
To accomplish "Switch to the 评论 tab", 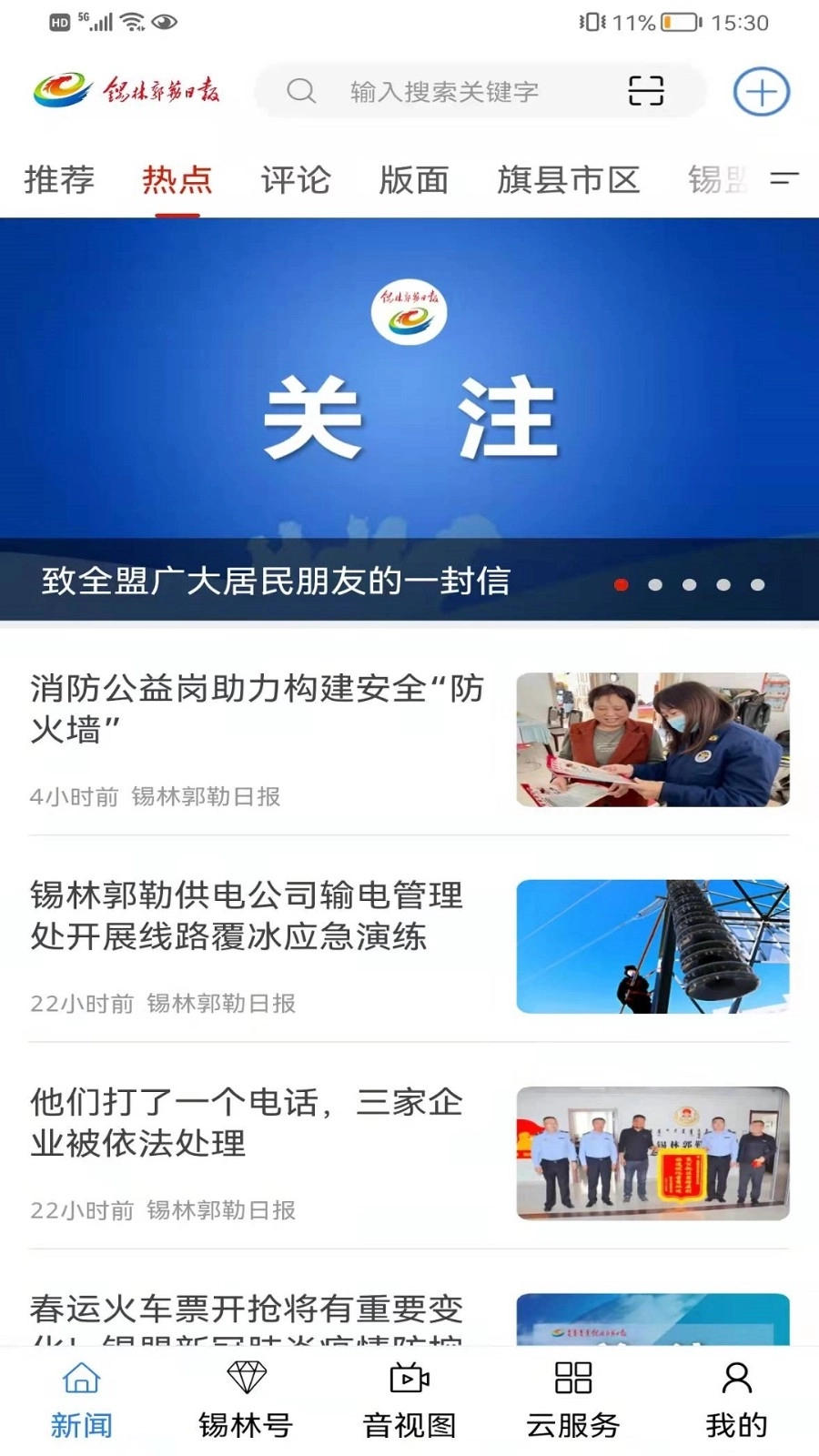I will [x=295, y=180].
